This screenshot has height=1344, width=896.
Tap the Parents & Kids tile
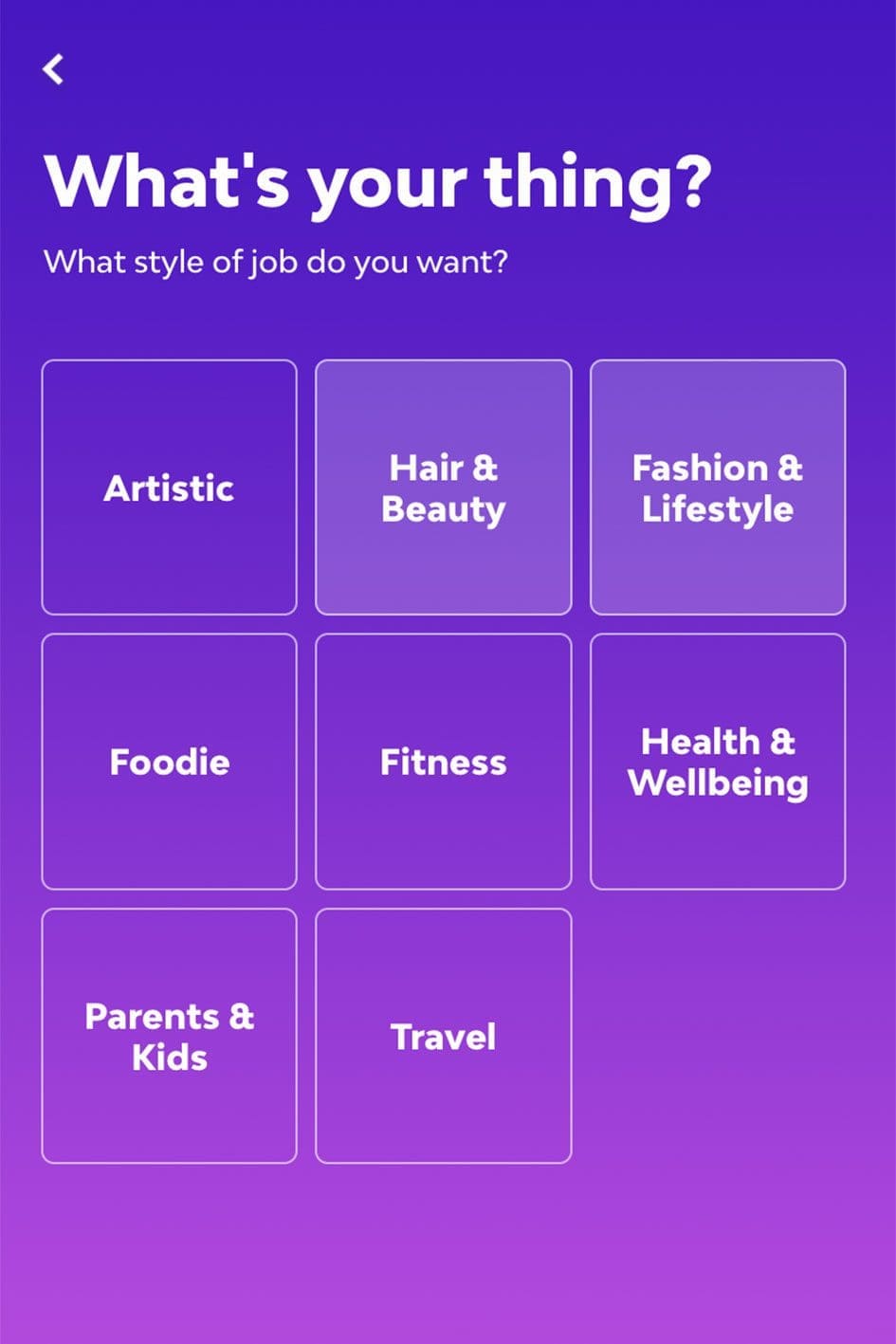[x=169, y=1036]
